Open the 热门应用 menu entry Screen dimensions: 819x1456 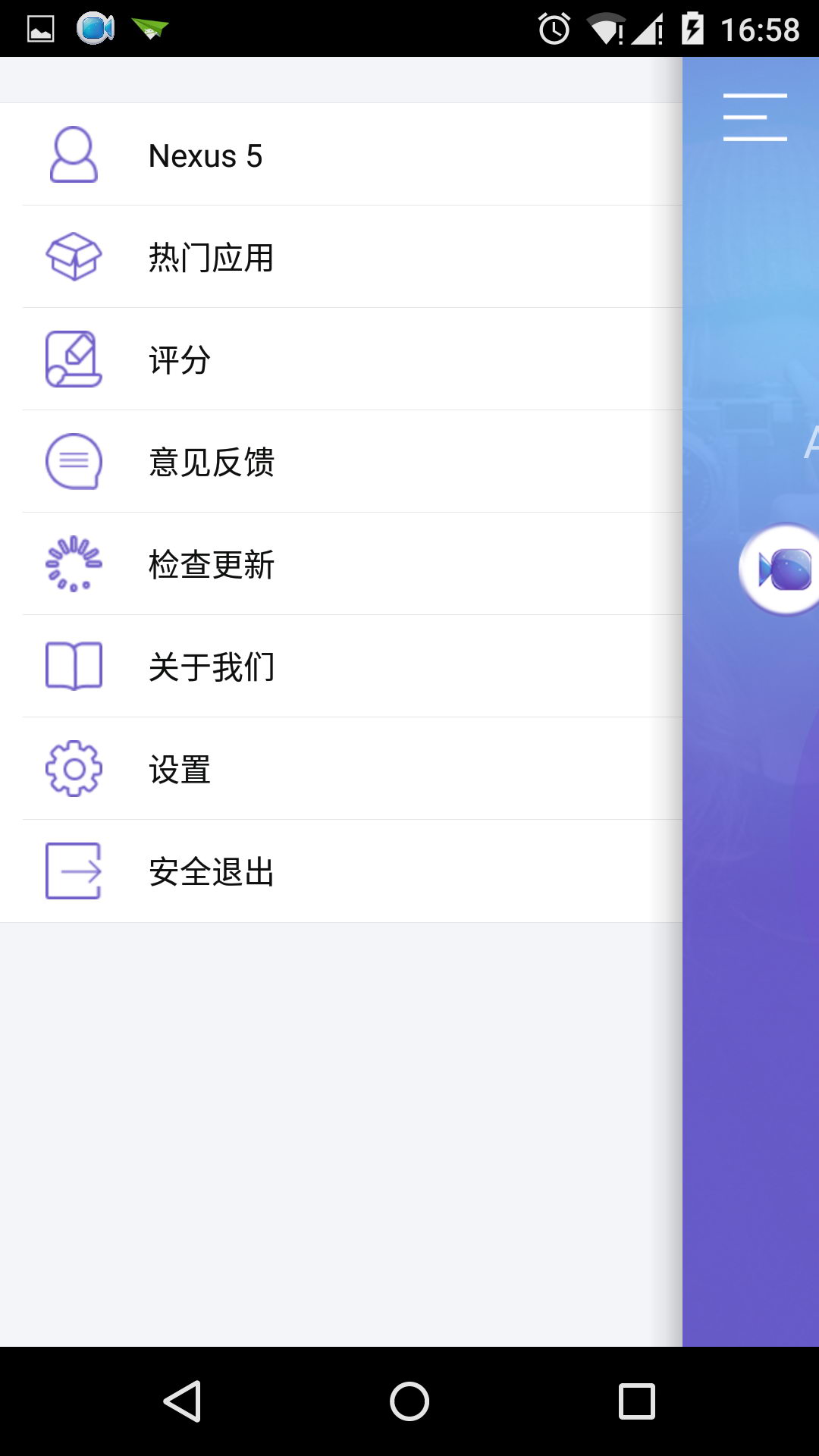pyautogui.click(x=212, y=257)
